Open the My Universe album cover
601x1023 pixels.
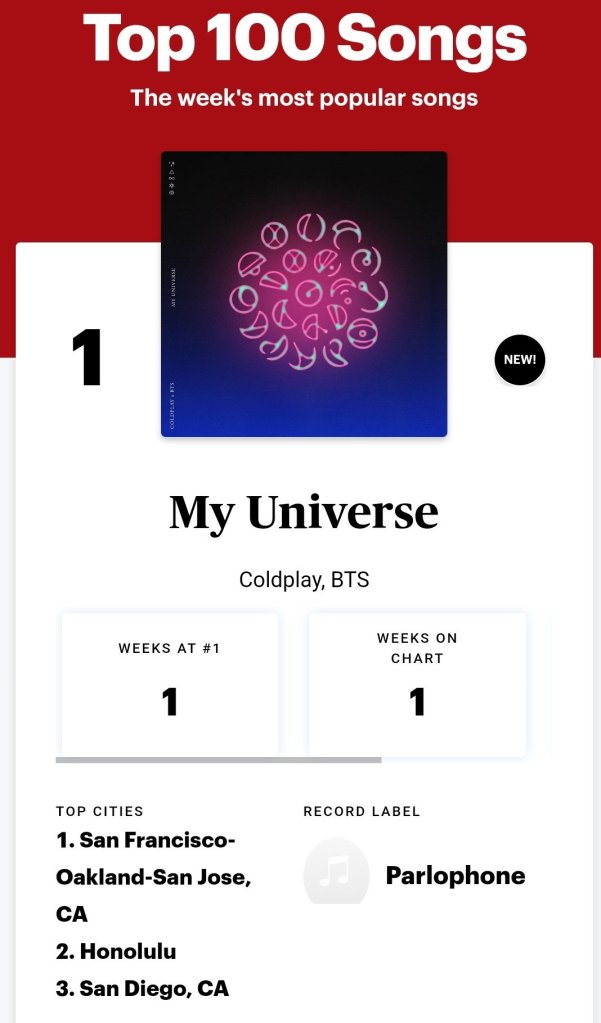coord(304,294)
